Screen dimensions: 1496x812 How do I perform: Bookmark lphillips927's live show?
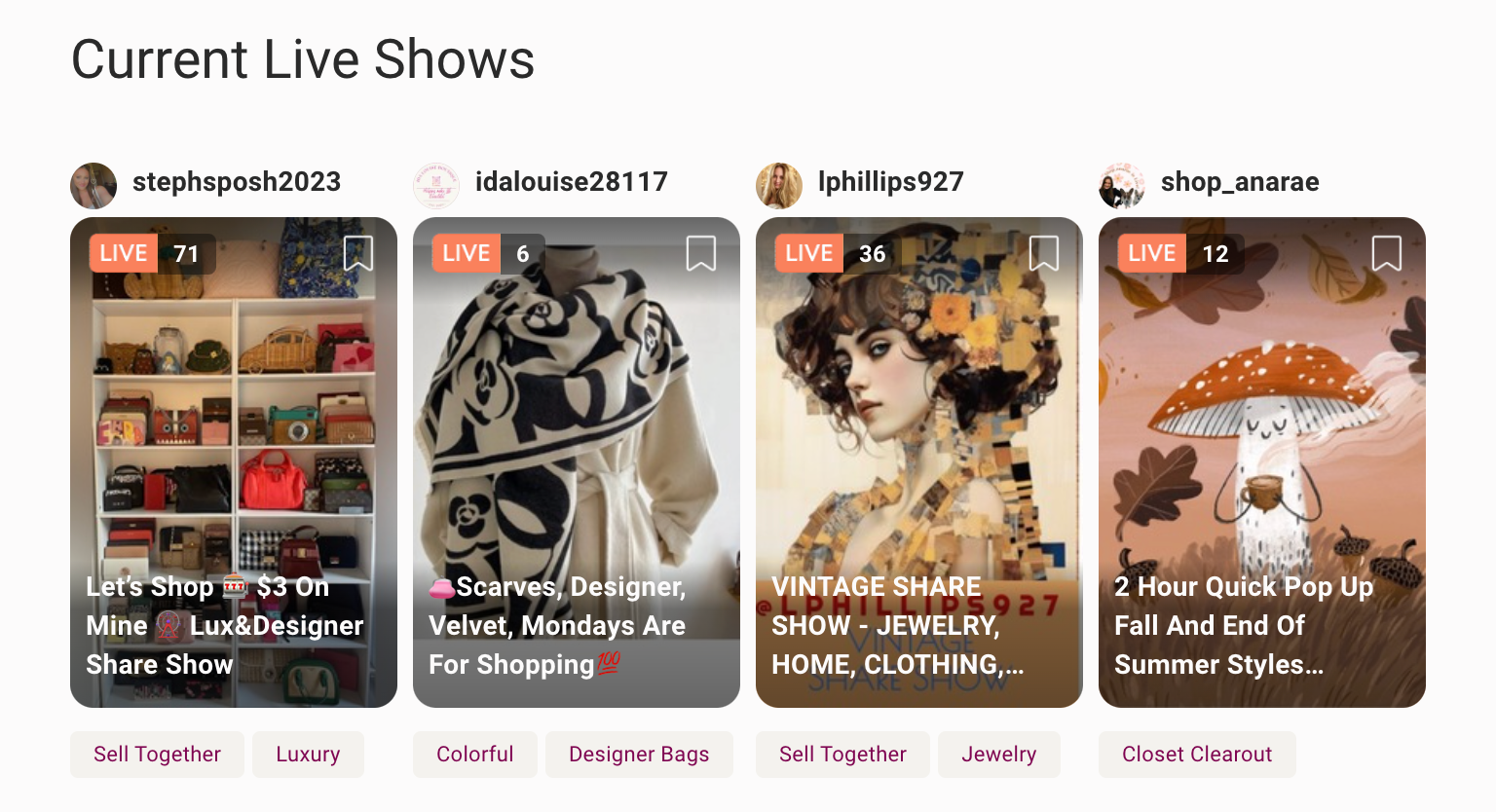tap(1044, 253)
